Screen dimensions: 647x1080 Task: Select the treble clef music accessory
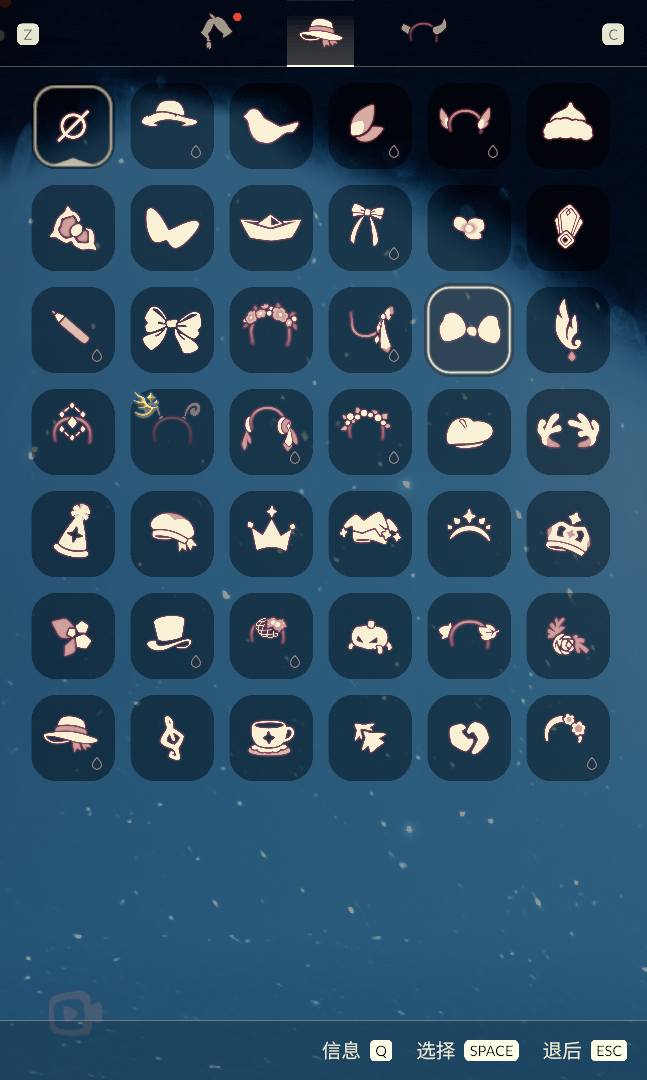pyautogui.click(x=172, y=738)
